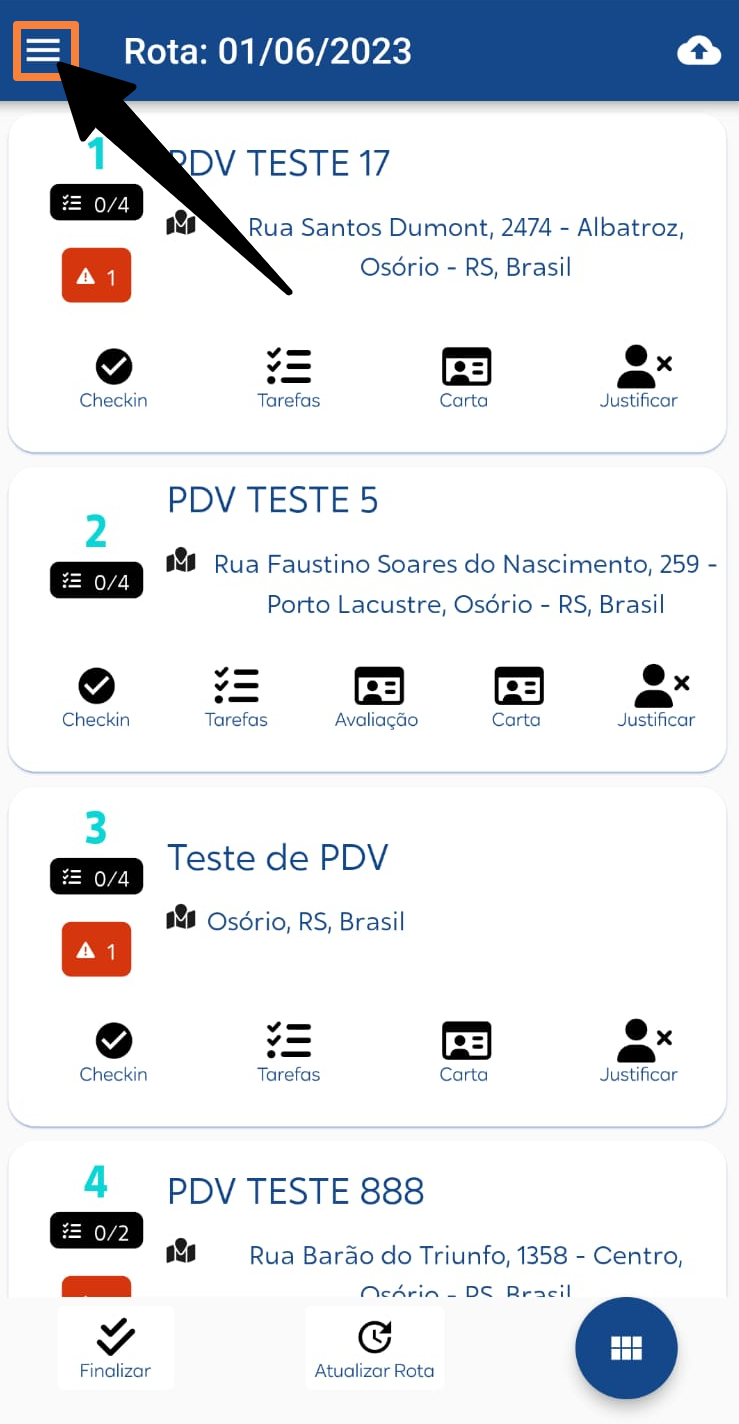Open Tarefas for Teste de PDV
The width and height of the screenshot is (739, 1424).
[289, 1053]
